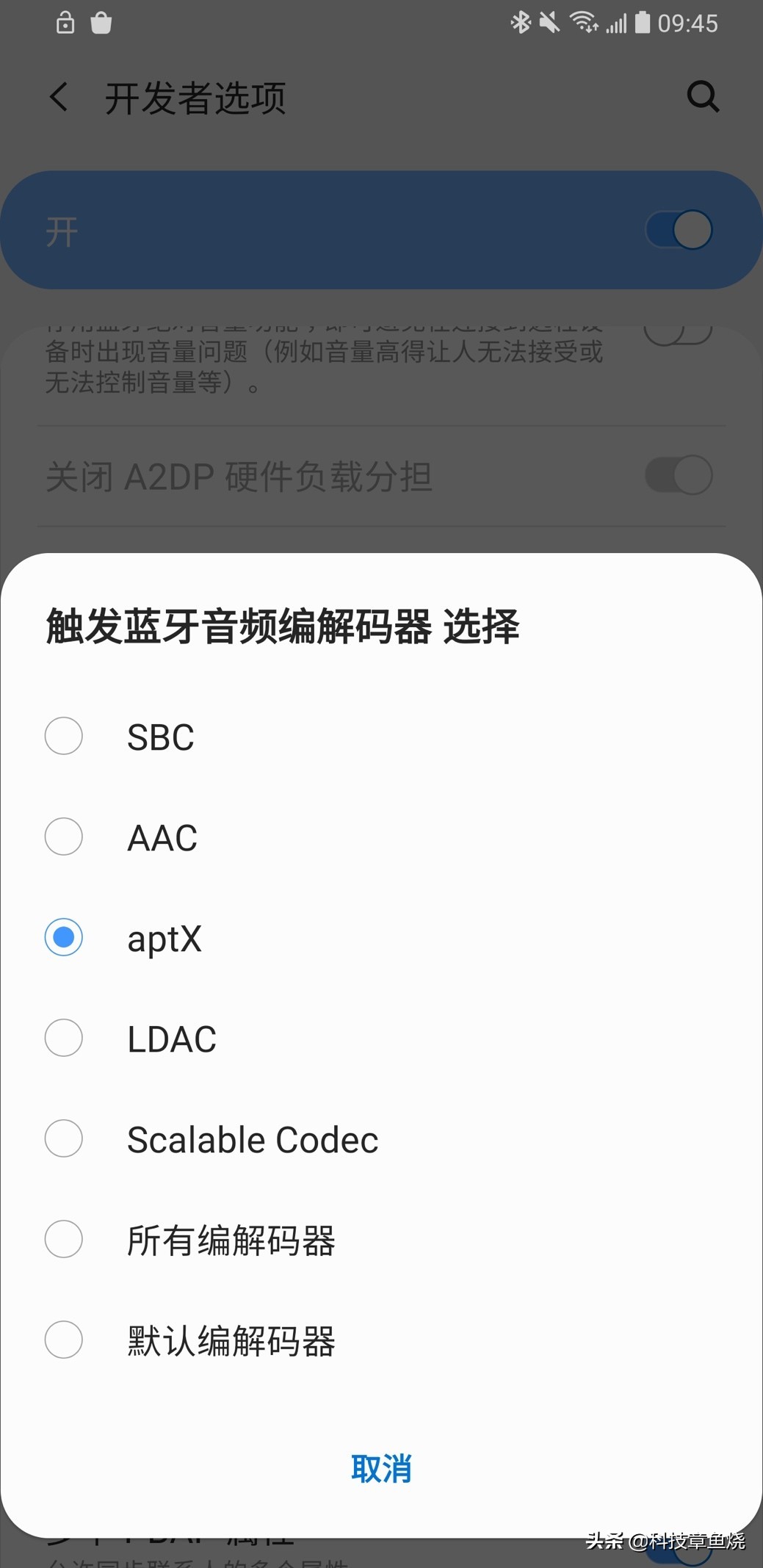The height and width of the screenshot is (1568, 763).
Task: Tap 取消 to dismiss the codec dialog
Action: [381, 1469]
